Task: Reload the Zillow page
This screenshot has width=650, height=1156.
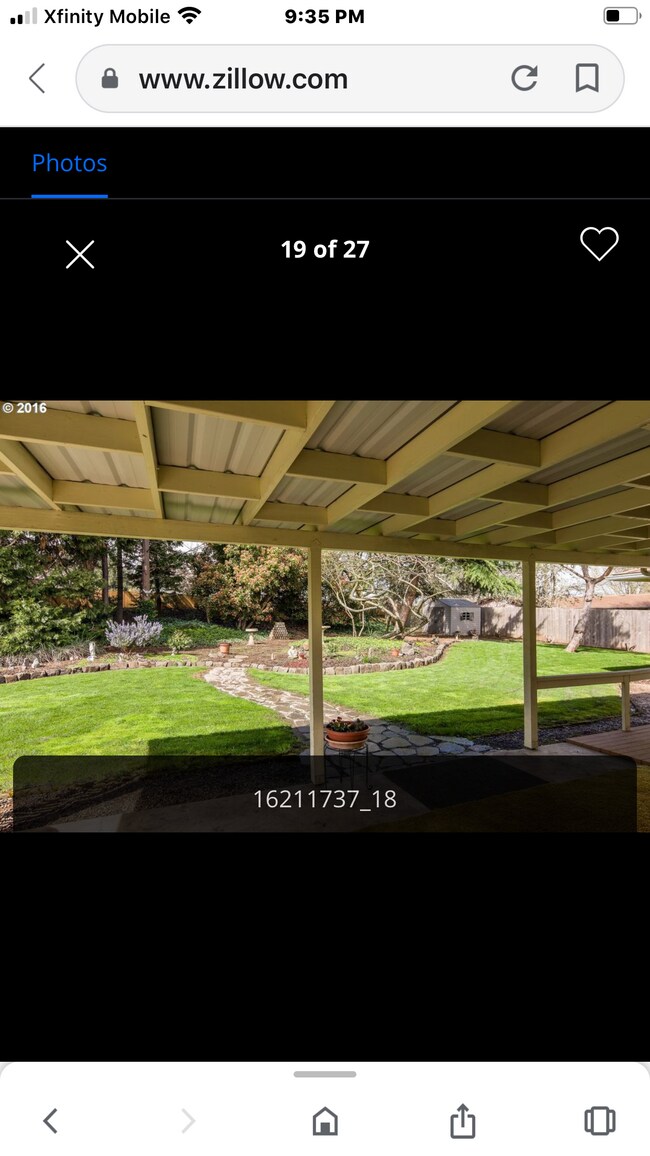Action: (524, 78)
